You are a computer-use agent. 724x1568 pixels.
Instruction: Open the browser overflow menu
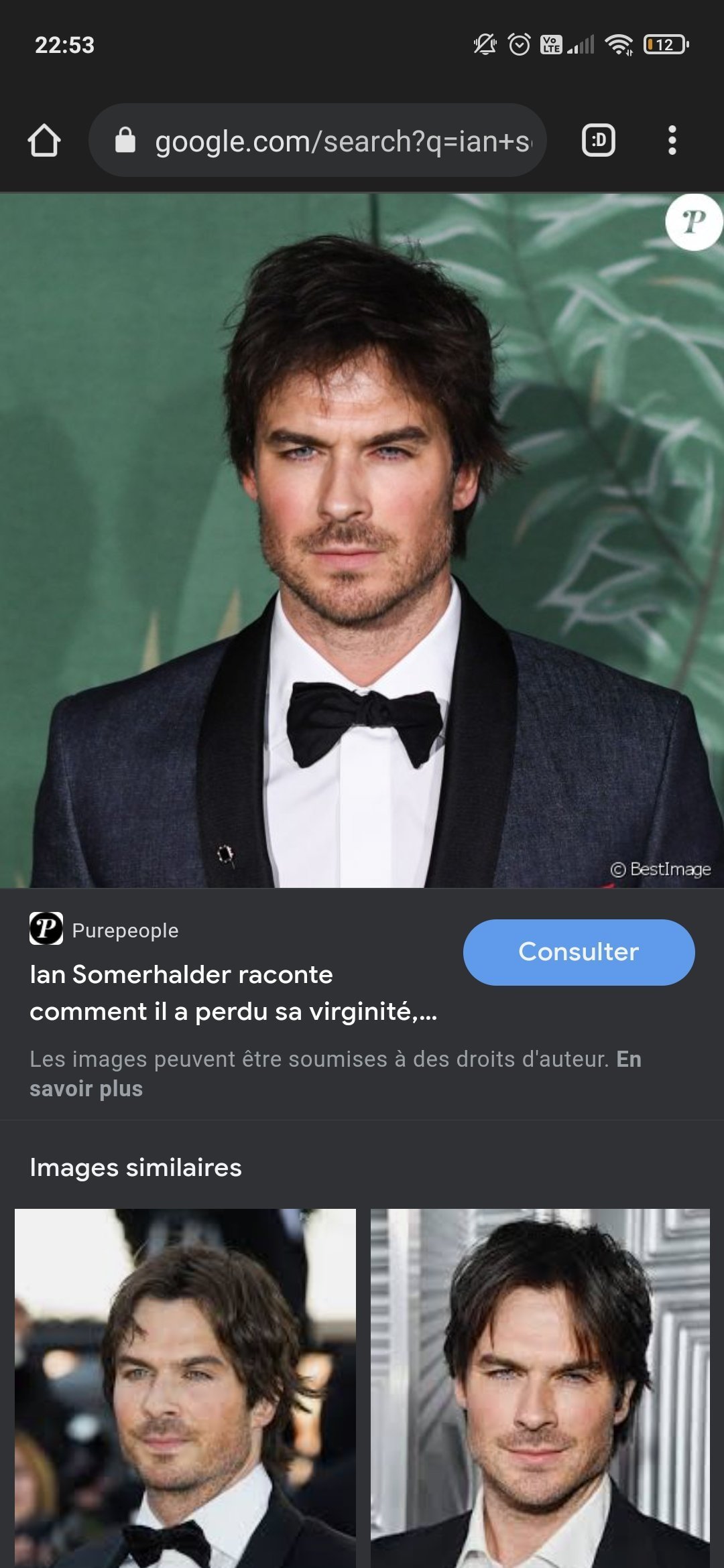pos(672,141)
